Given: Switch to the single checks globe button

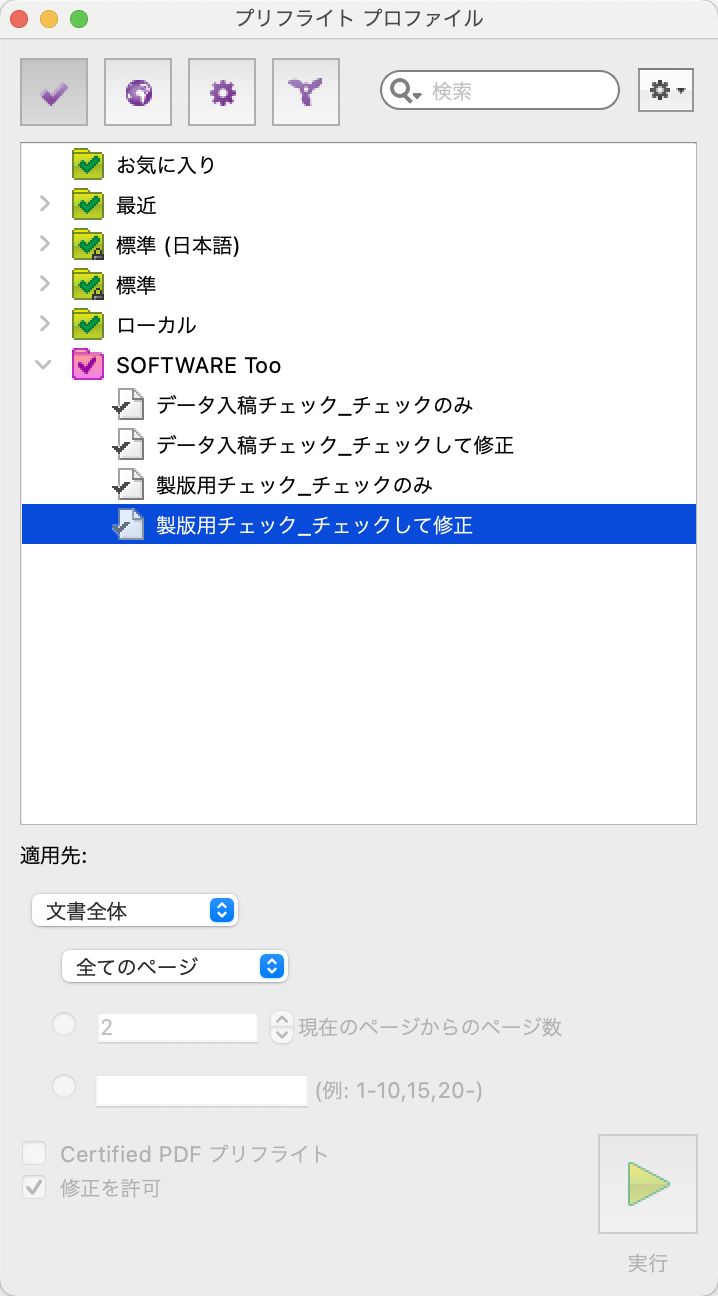Looking at the screenshot, I should click(x=138, y=92).
